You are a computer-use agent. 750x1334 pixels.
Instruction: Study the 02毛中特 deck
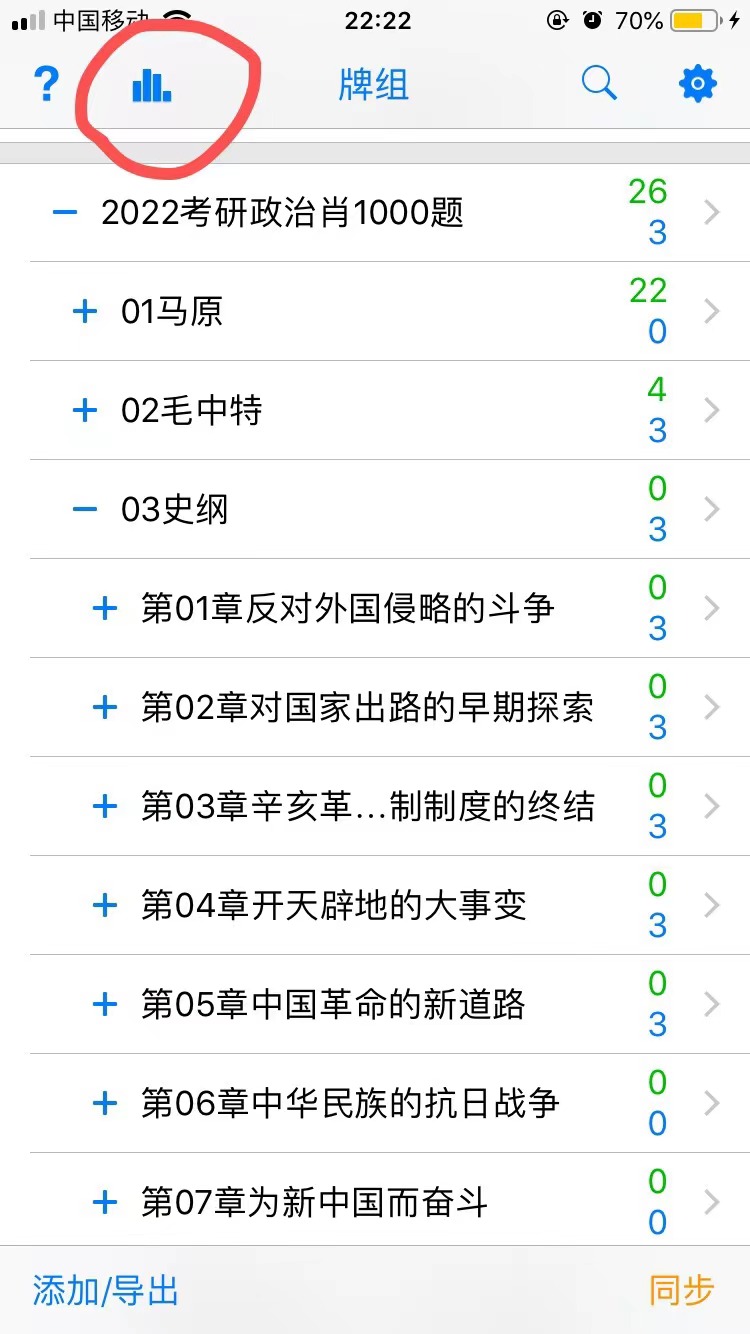click(191, 410)
